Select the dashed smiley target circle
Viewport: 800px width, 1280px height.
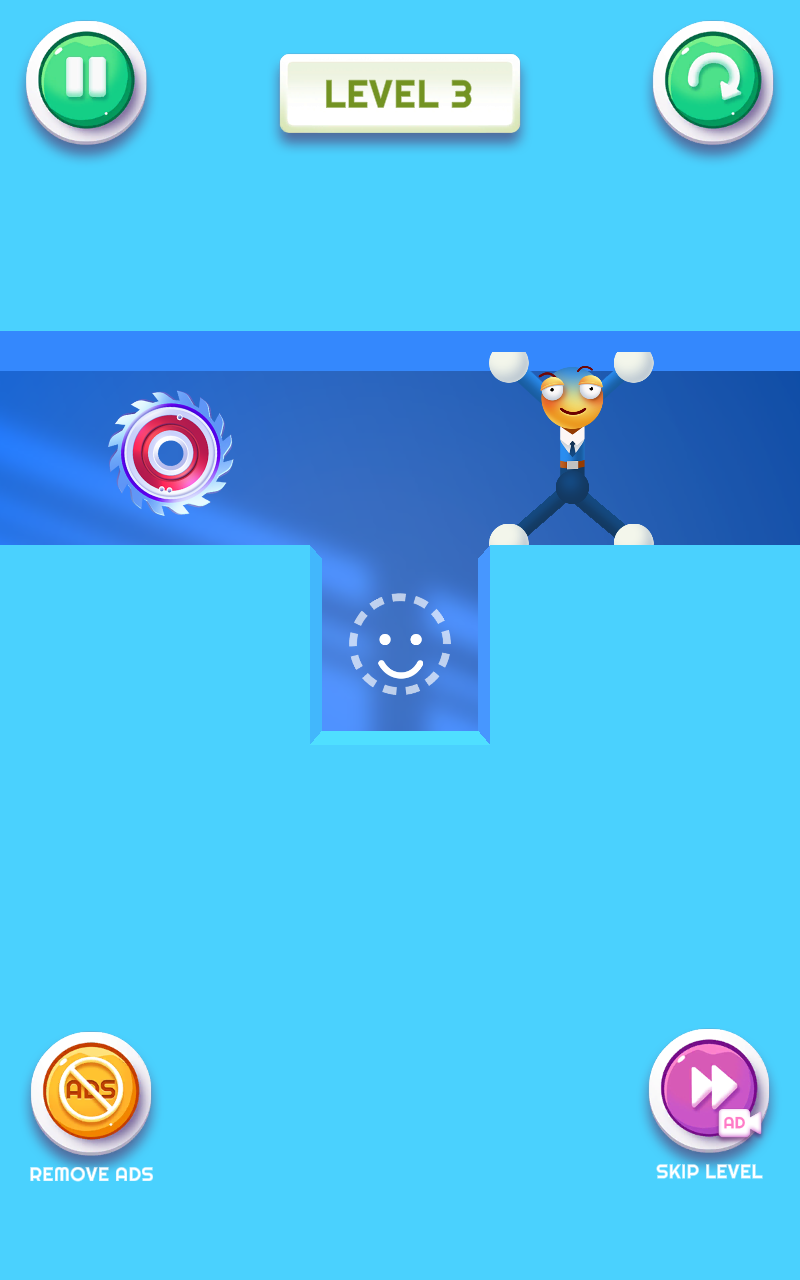(400, 645)
